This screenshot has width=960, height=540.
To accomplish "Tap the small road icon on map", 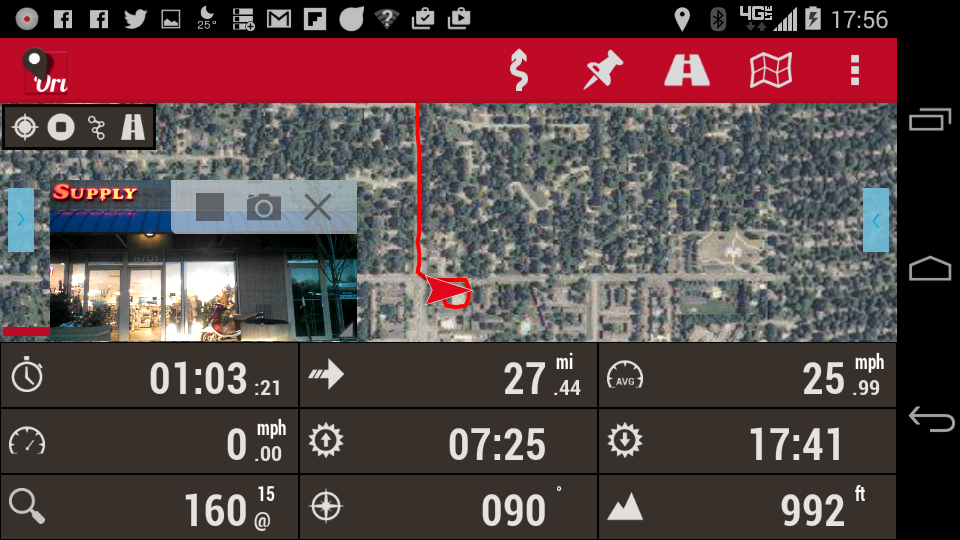I will point(133,127).
